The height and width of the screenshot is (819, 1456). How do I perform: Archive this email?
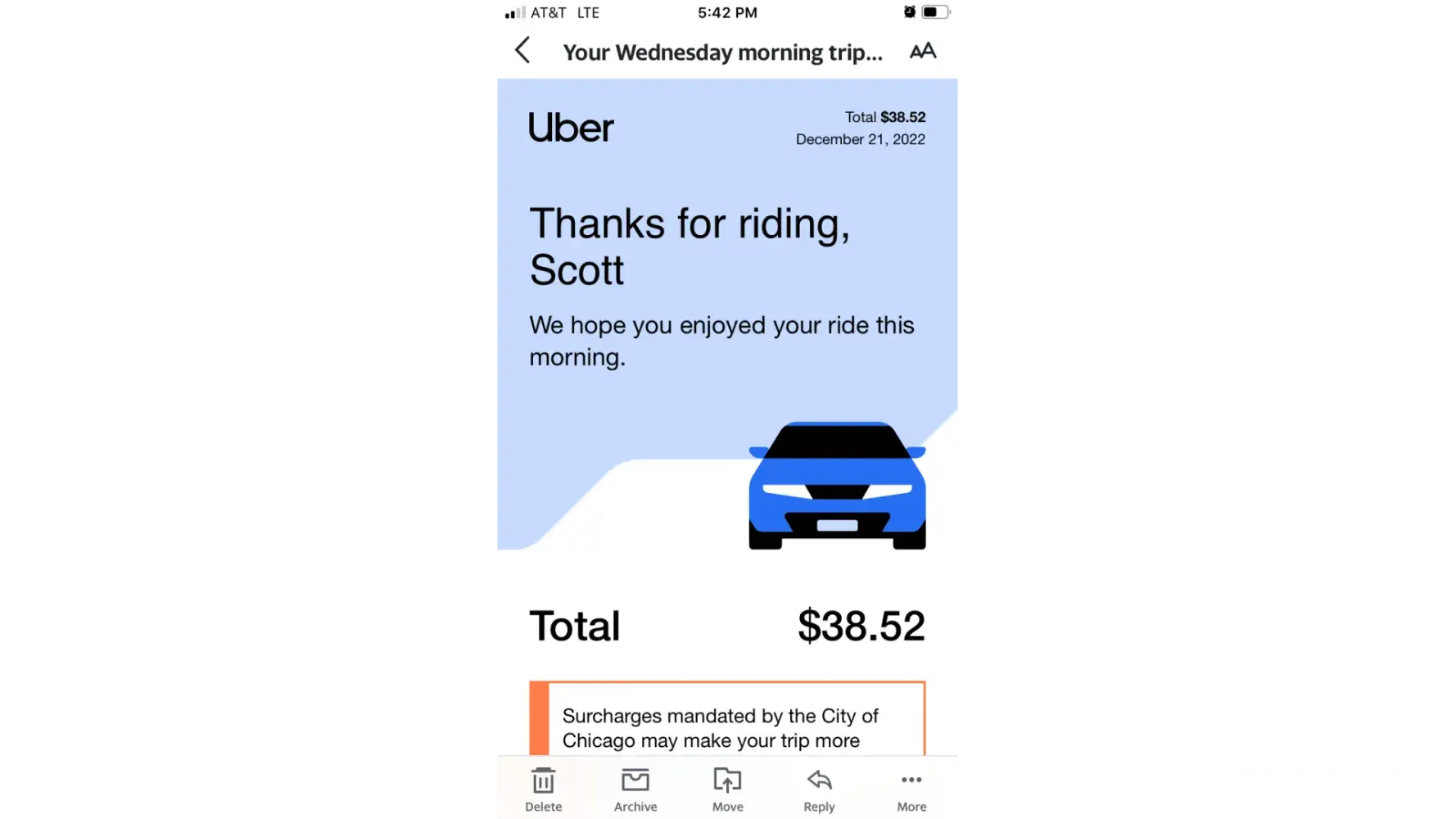click(x=635, y=790)
